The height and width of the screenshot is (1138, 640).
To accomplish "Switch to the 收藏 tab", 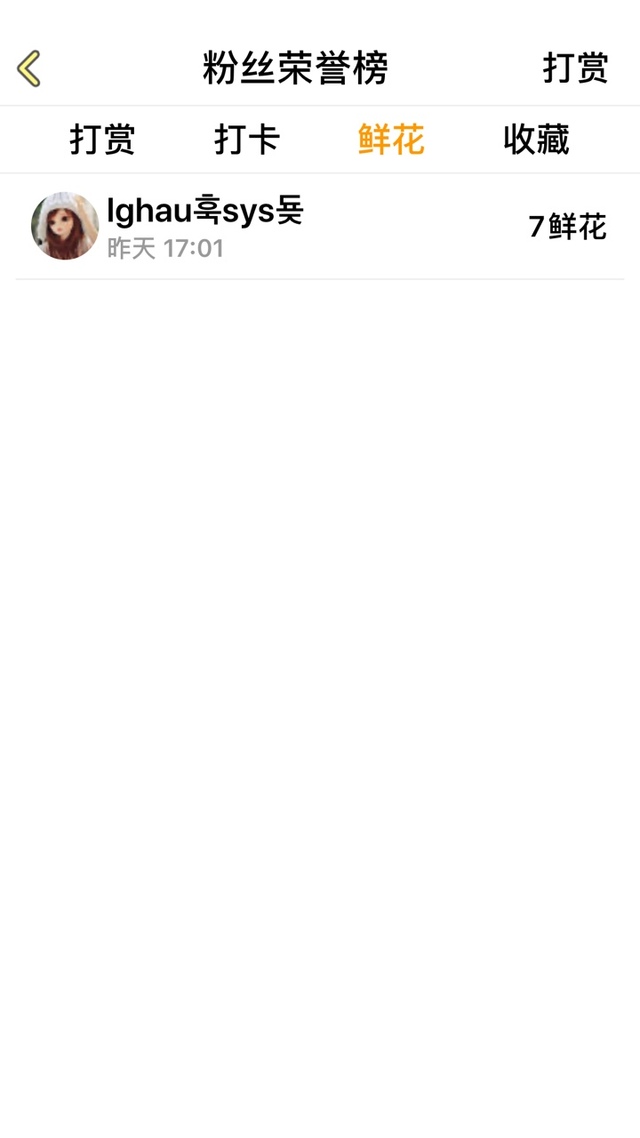I will coord(536,140).
